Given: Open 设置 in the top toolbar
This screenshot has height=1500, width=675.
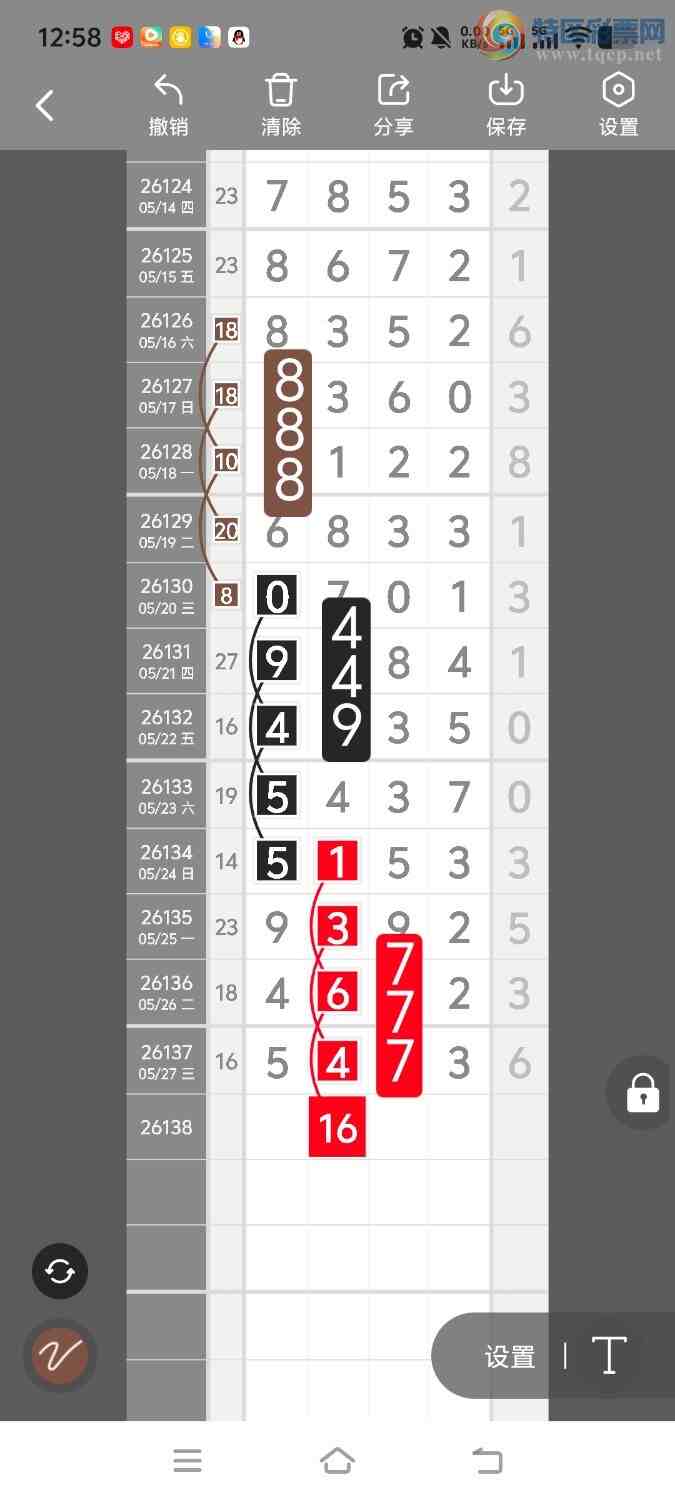Looking at the screenshot, I should click(618, 105).
